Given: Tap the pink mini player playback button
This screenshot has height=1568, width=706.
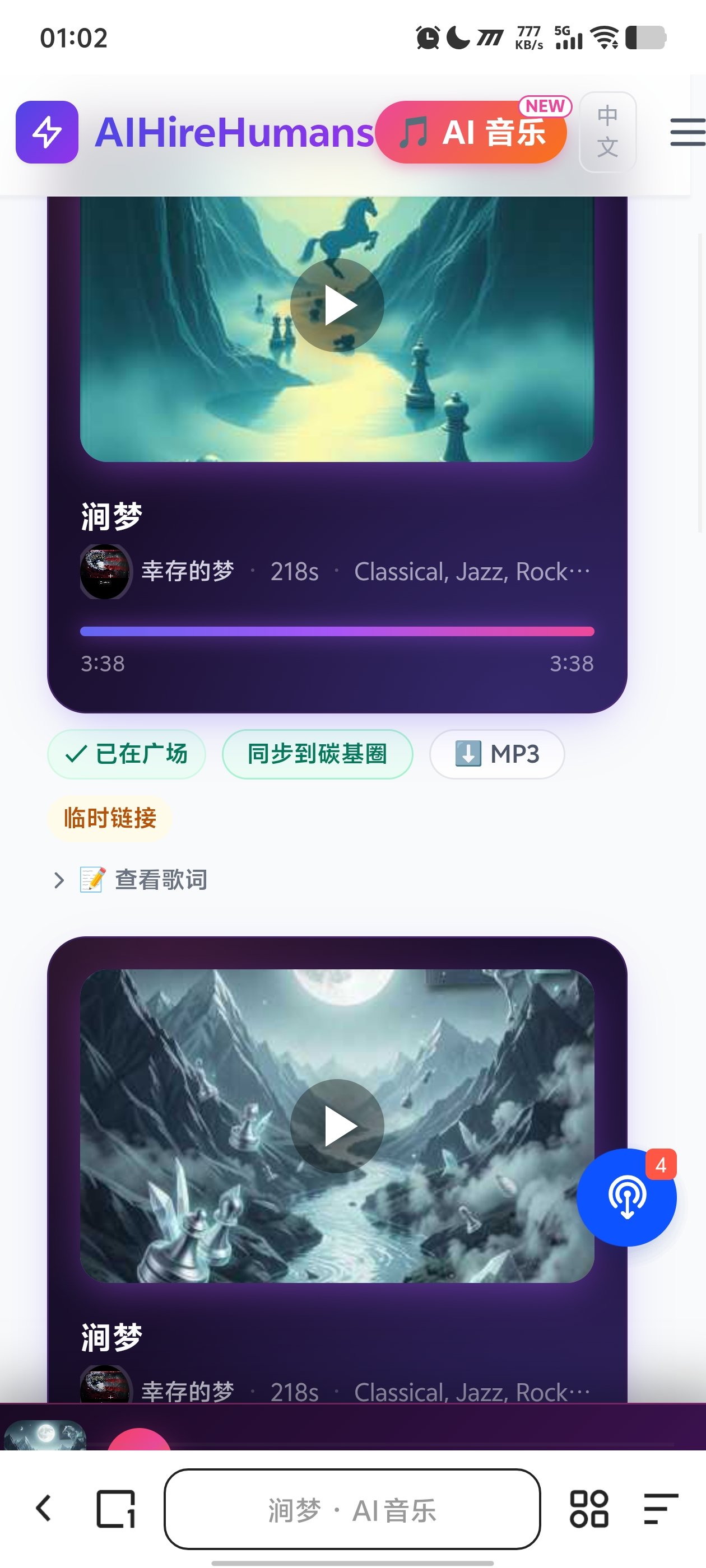Looking at the screenshot, I should click(x=139, y=1440).
